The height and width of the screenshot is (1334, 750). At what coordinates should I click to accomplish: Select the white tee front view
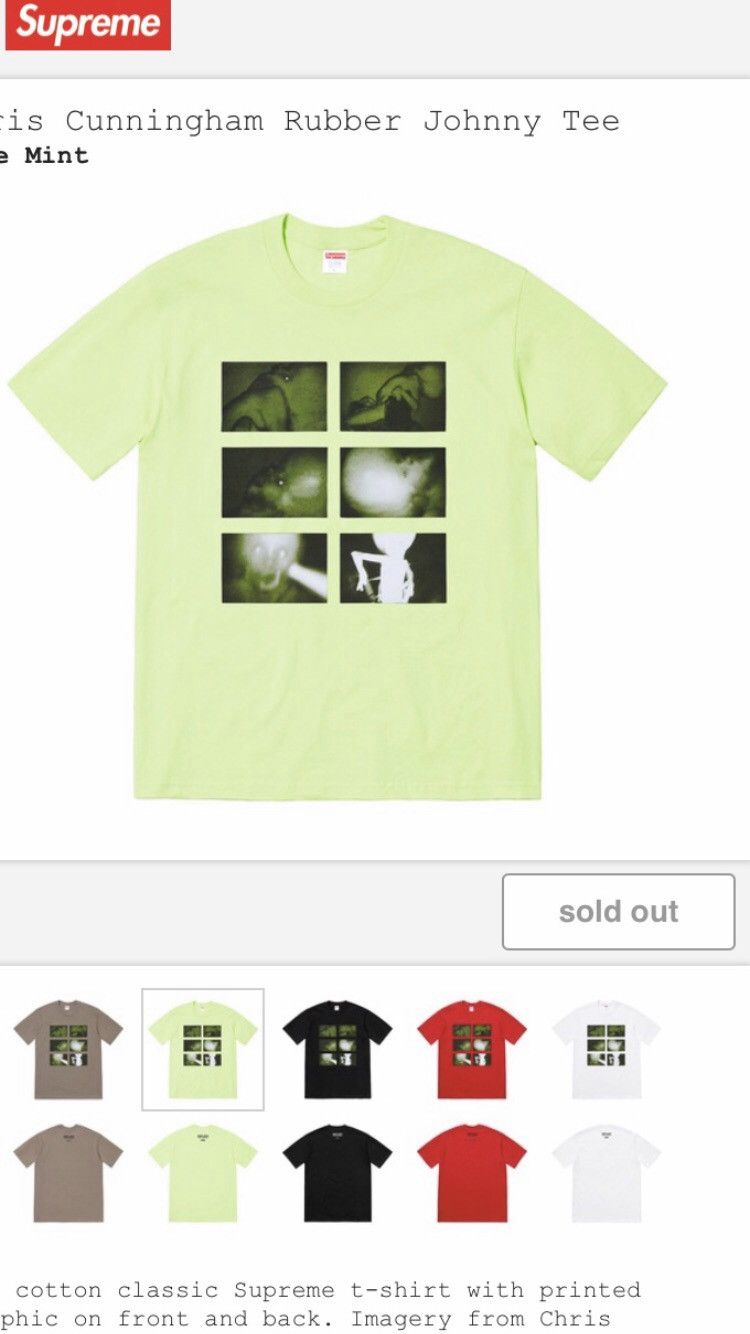pyautogui.click(x=606, y=1049)
